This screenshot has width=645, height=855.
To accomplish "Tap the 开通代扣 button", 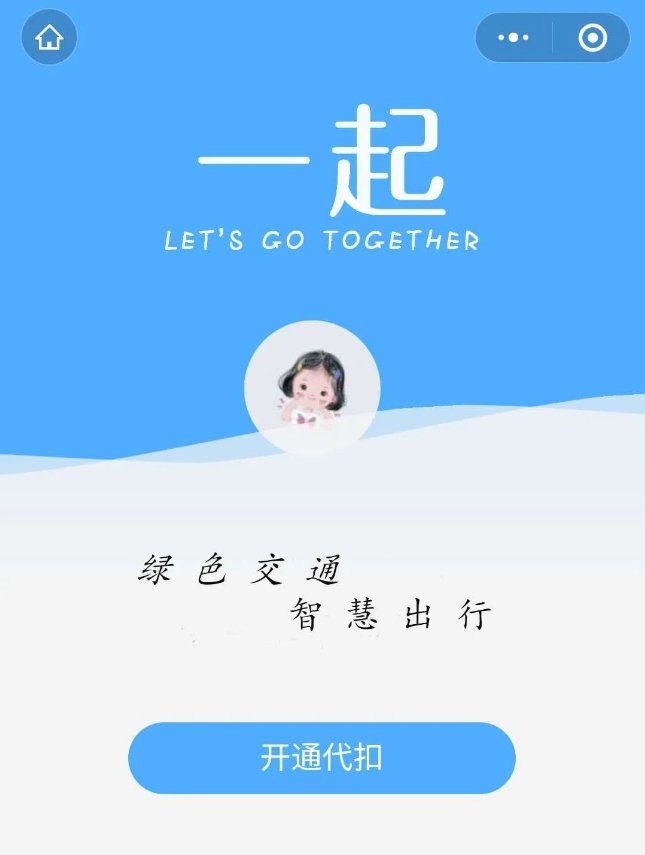I will coord(321,757).
